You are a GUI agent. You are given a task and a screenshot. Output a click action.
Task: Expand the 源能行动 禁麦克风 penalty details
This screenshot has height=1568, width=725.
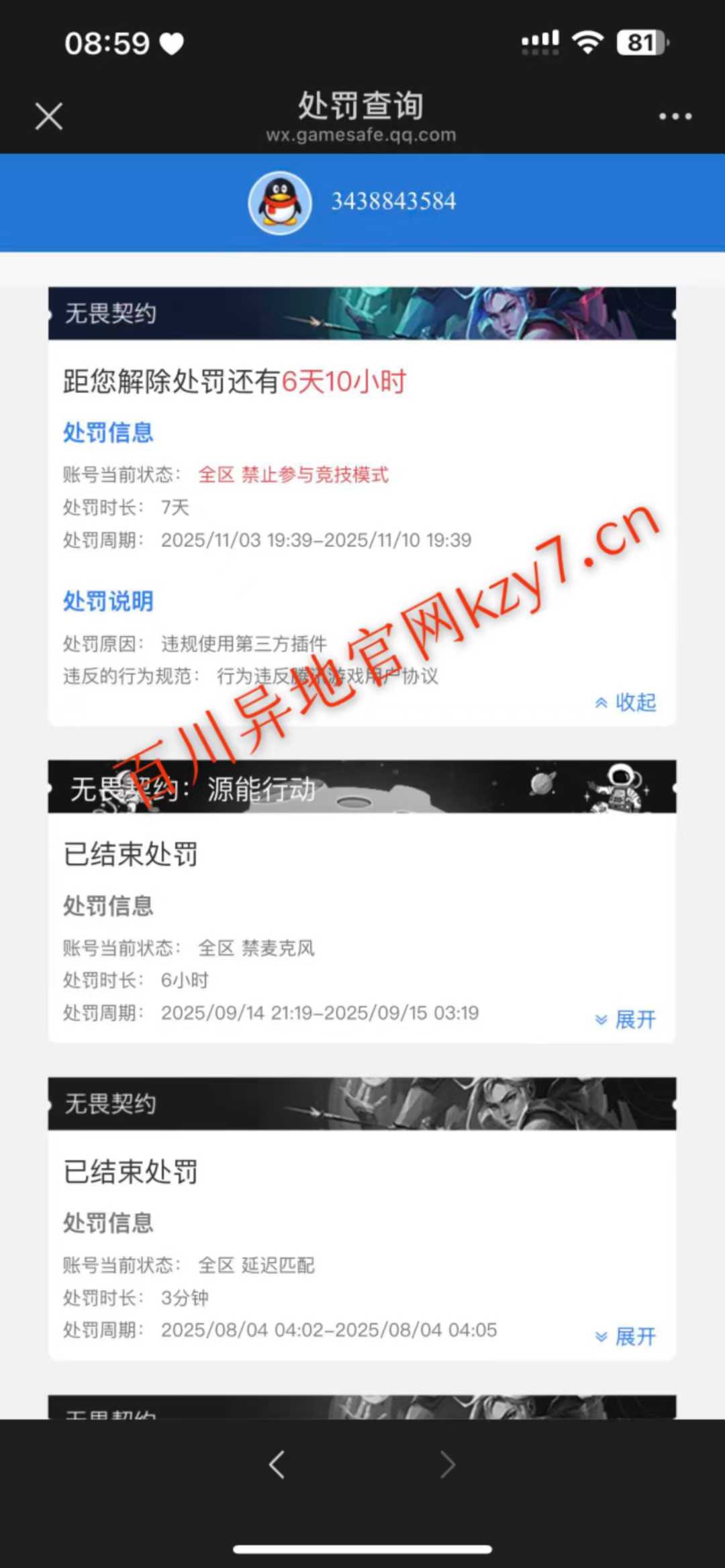pos(626,1020)
